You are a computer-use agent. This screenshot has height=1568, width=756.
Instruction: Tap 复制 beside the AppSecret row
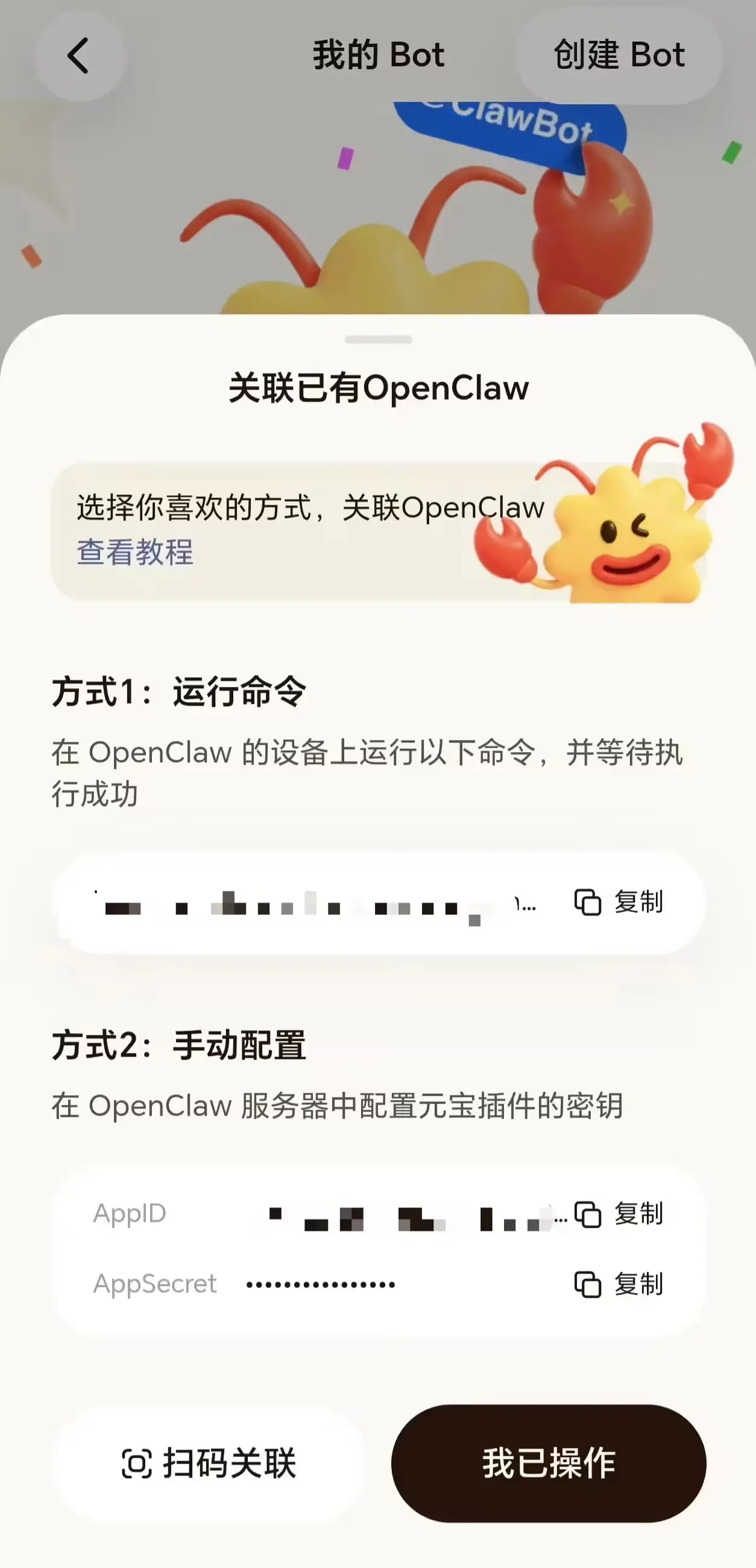[640, 1285]
